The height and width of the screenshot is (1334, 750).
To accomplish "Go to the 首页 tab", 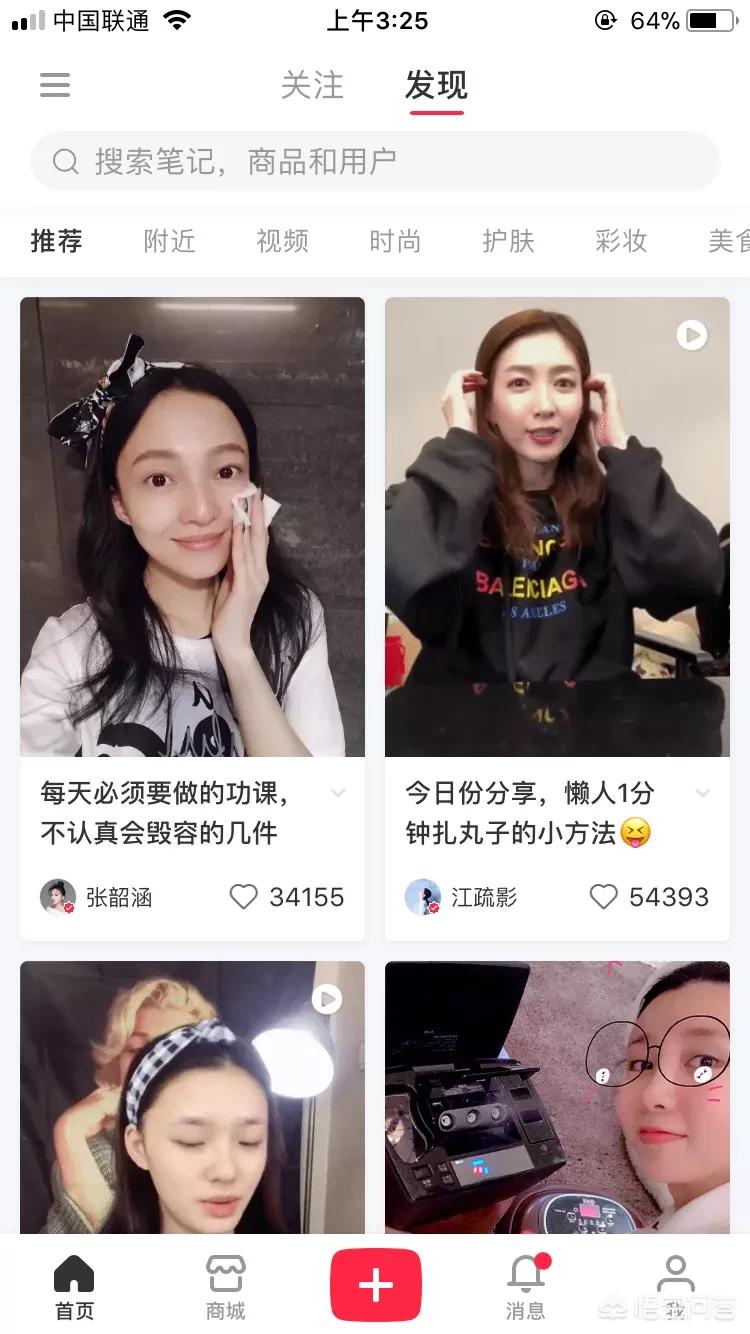I will pos(74,1286).
